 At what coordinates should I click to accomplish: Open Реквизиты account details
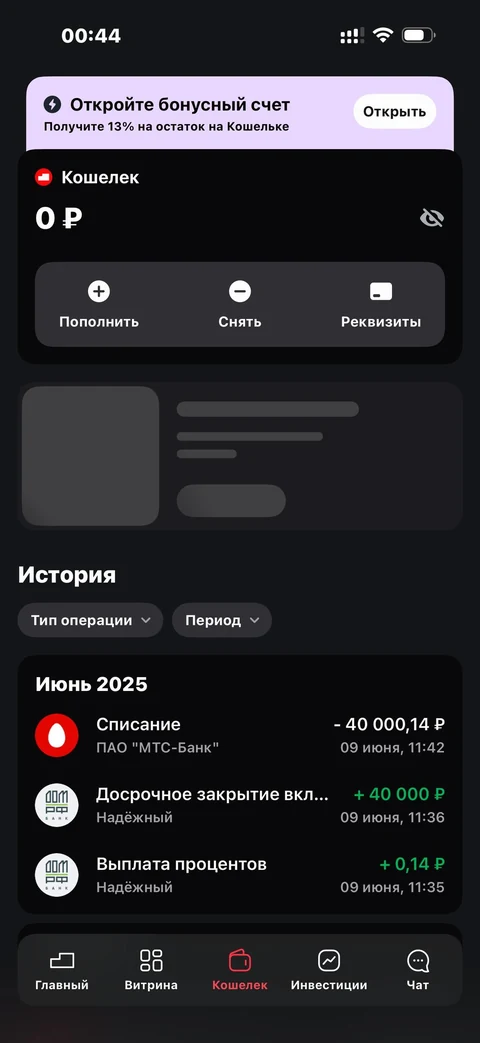pyautogui.click(x=381, y=305)
